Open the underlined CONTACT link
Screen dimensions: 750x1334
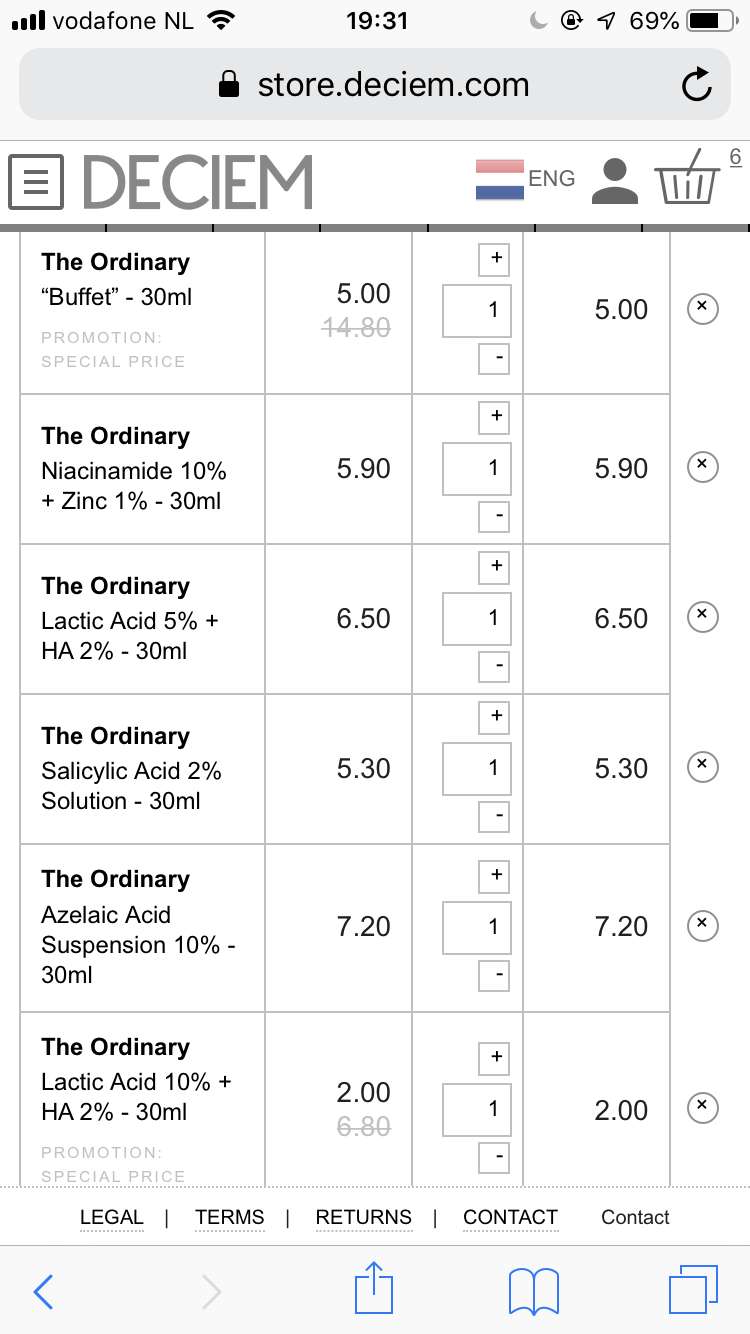[510, 1217]
